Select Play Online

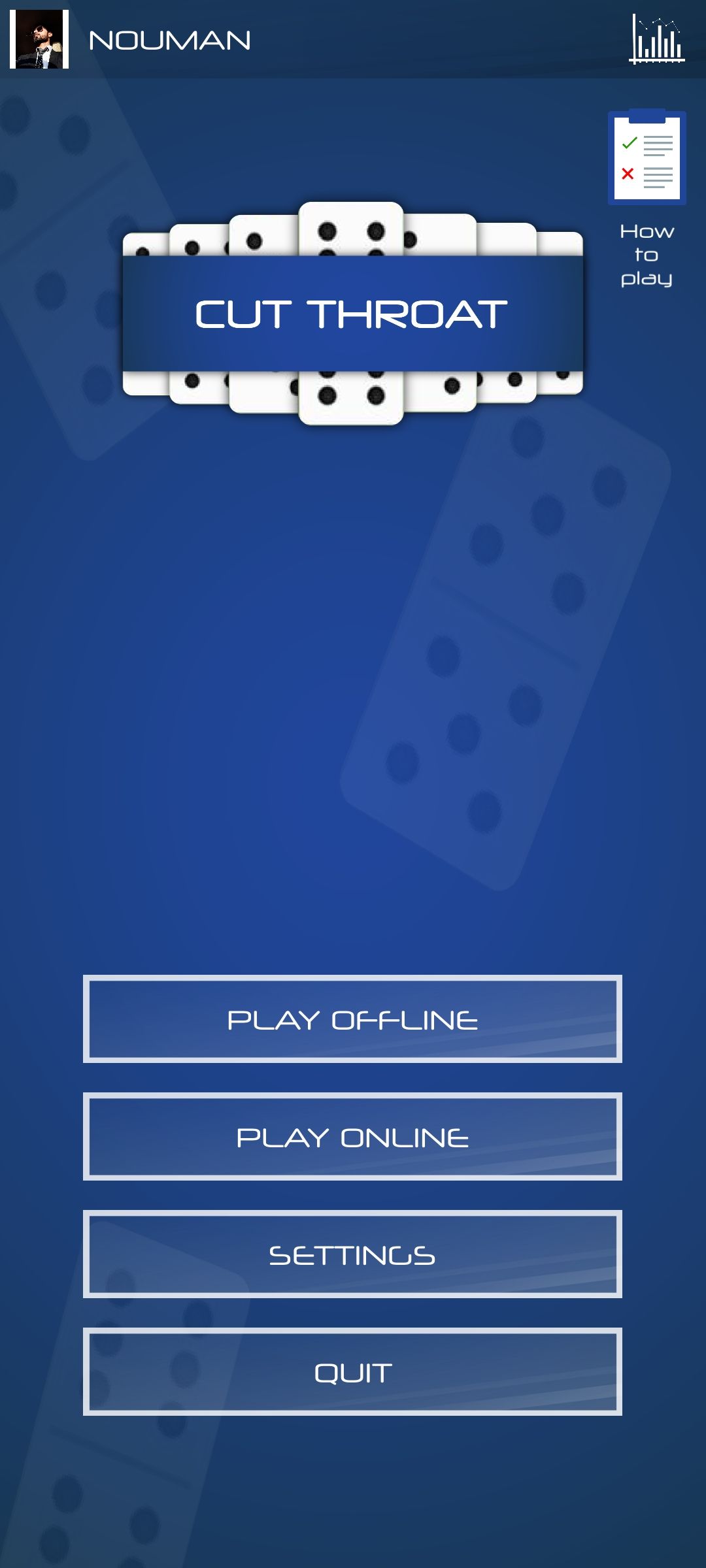pos(352,1137)
